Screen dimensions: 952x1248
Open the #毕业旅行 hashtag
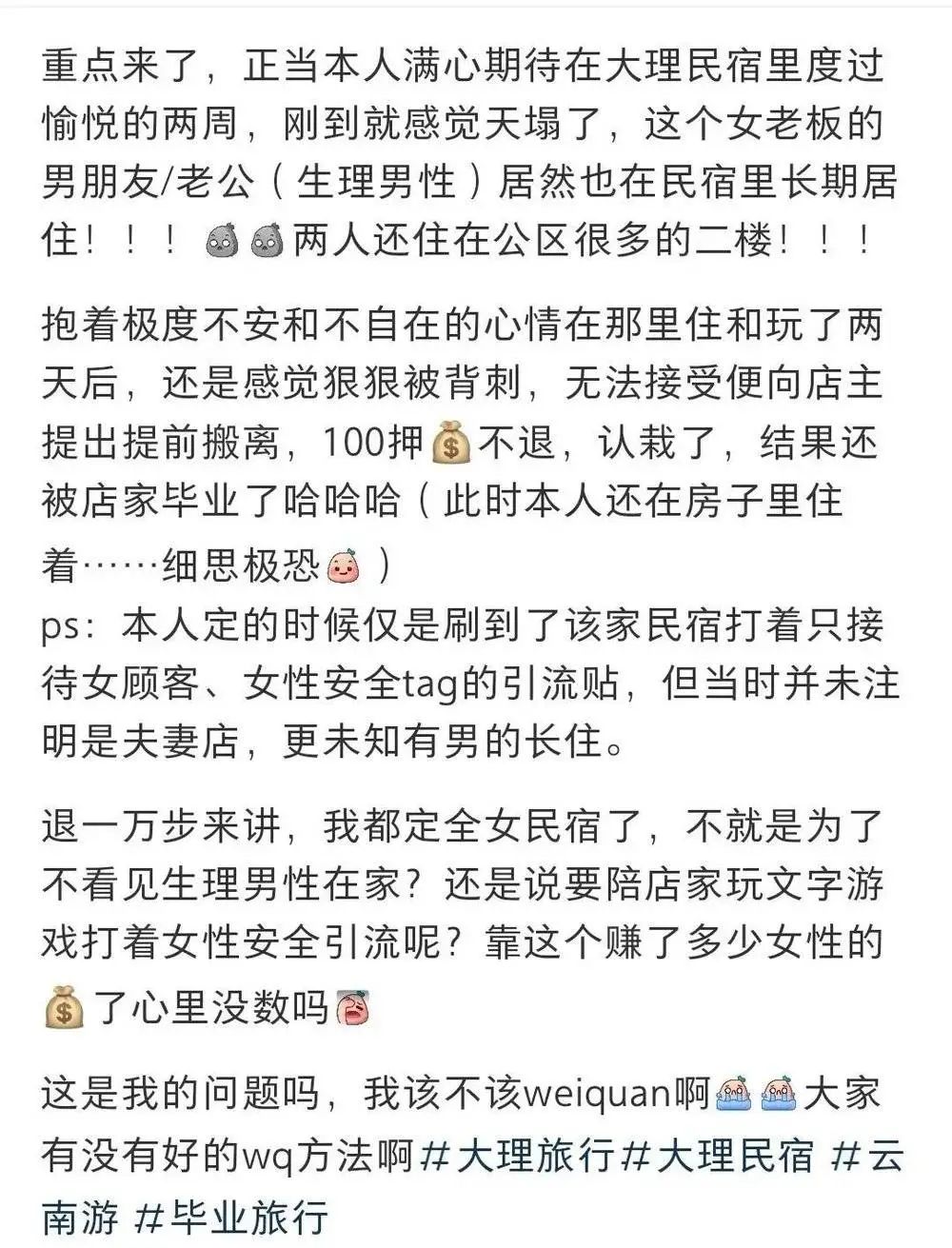(233, 1216)
